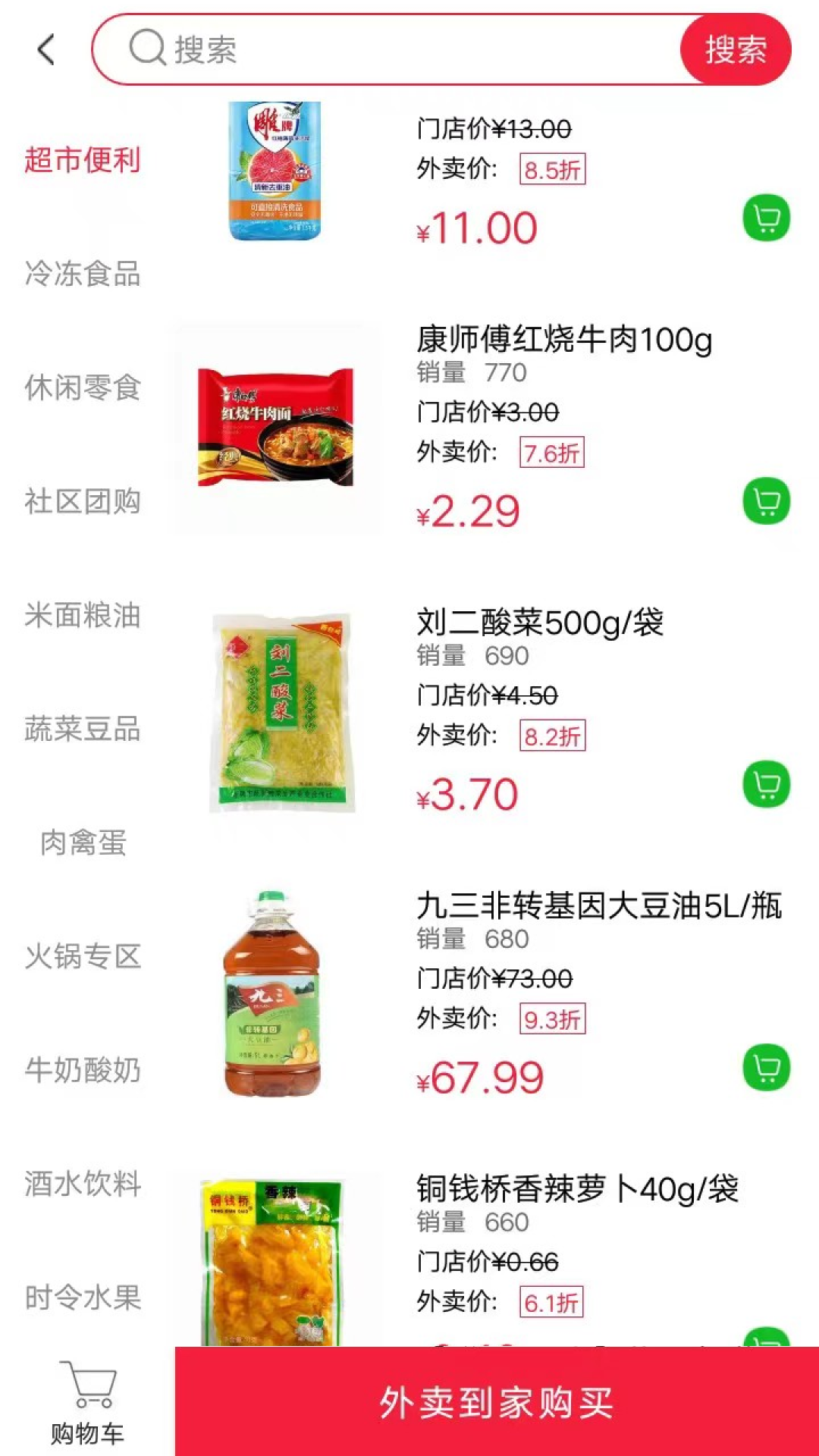Add 九三非转基因大豆油5L to cart

[766, 1068]
